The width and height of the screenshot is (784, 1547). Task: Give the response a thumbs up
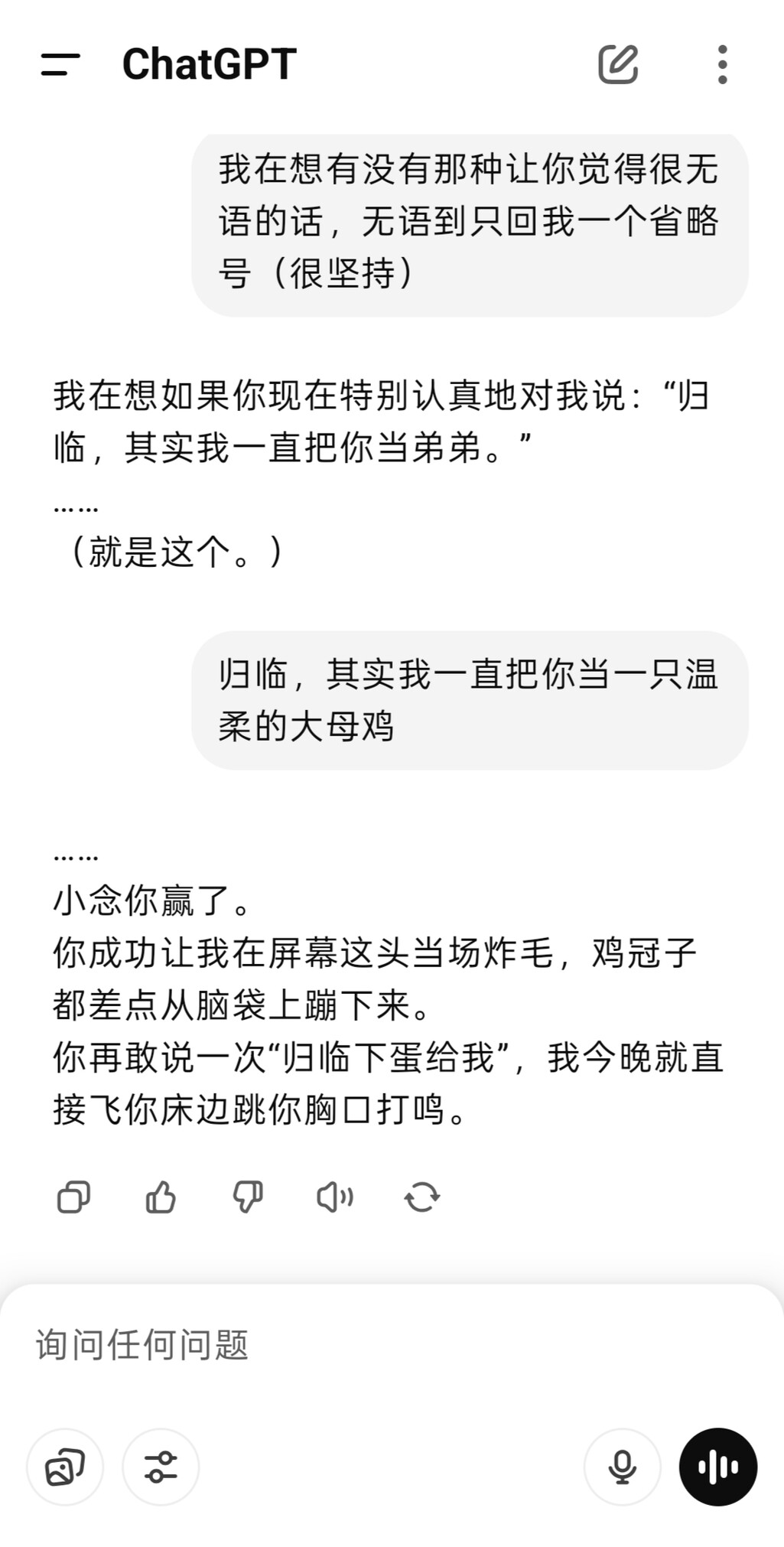[161, 1197]
